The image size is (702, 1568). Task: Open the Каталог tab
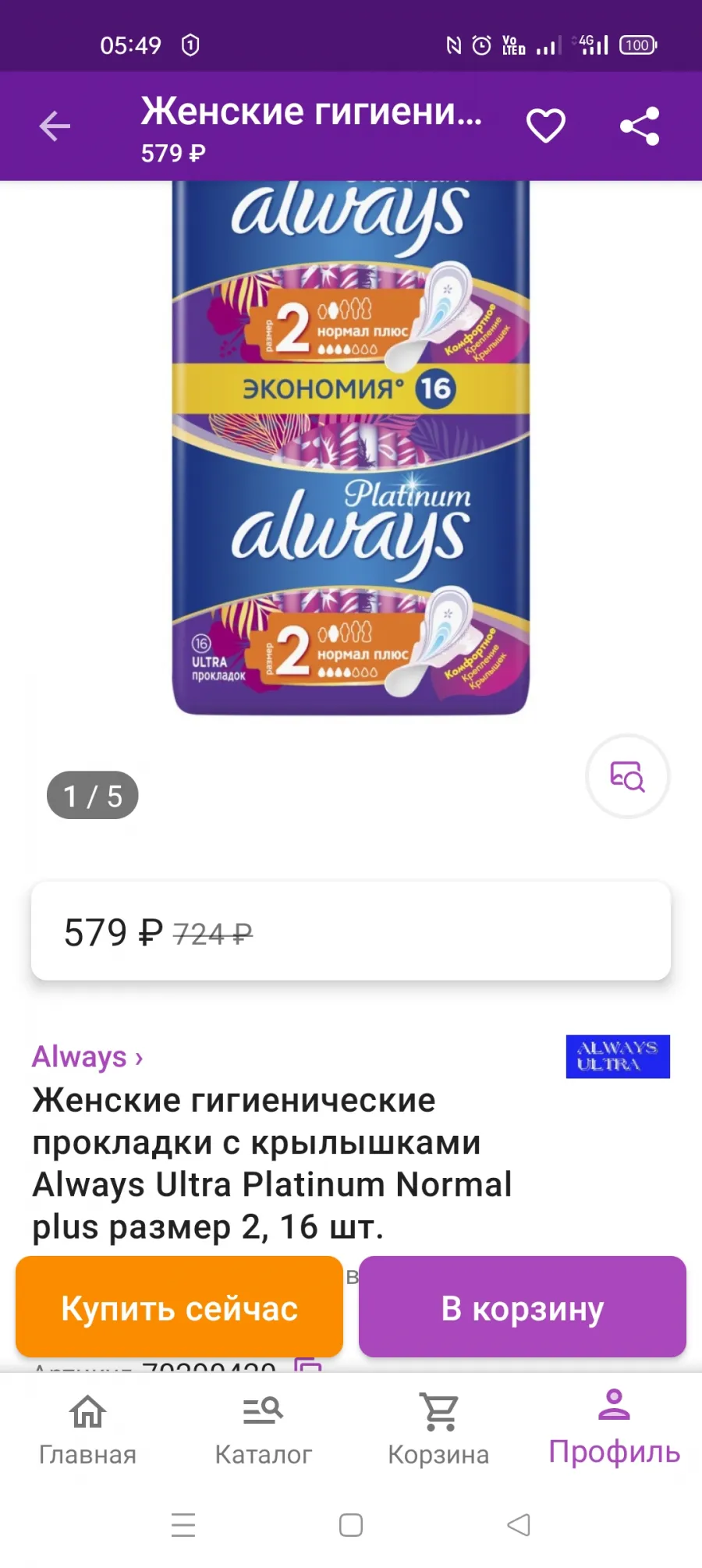[263, 1431]
